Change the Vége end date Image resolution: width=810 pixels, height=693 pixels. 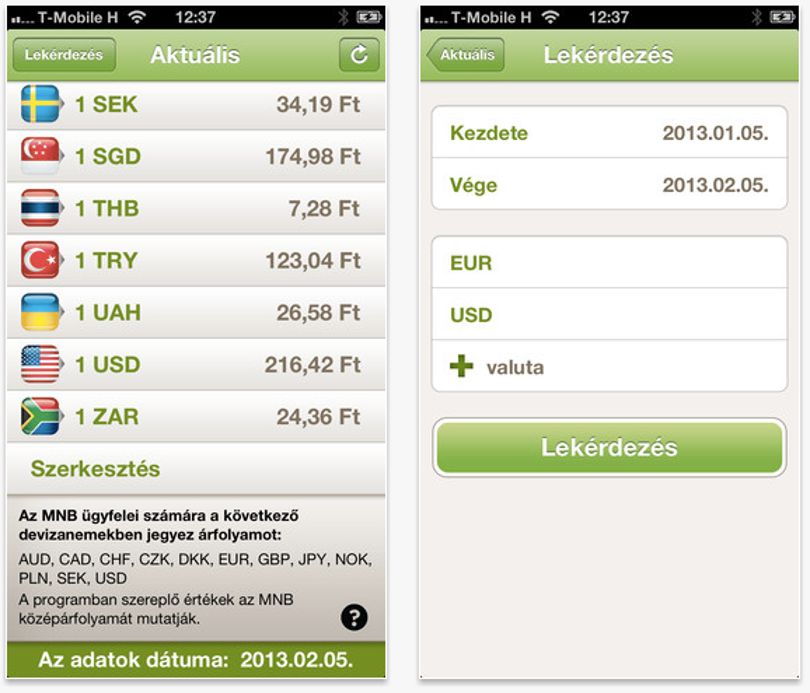click(610, 184)
